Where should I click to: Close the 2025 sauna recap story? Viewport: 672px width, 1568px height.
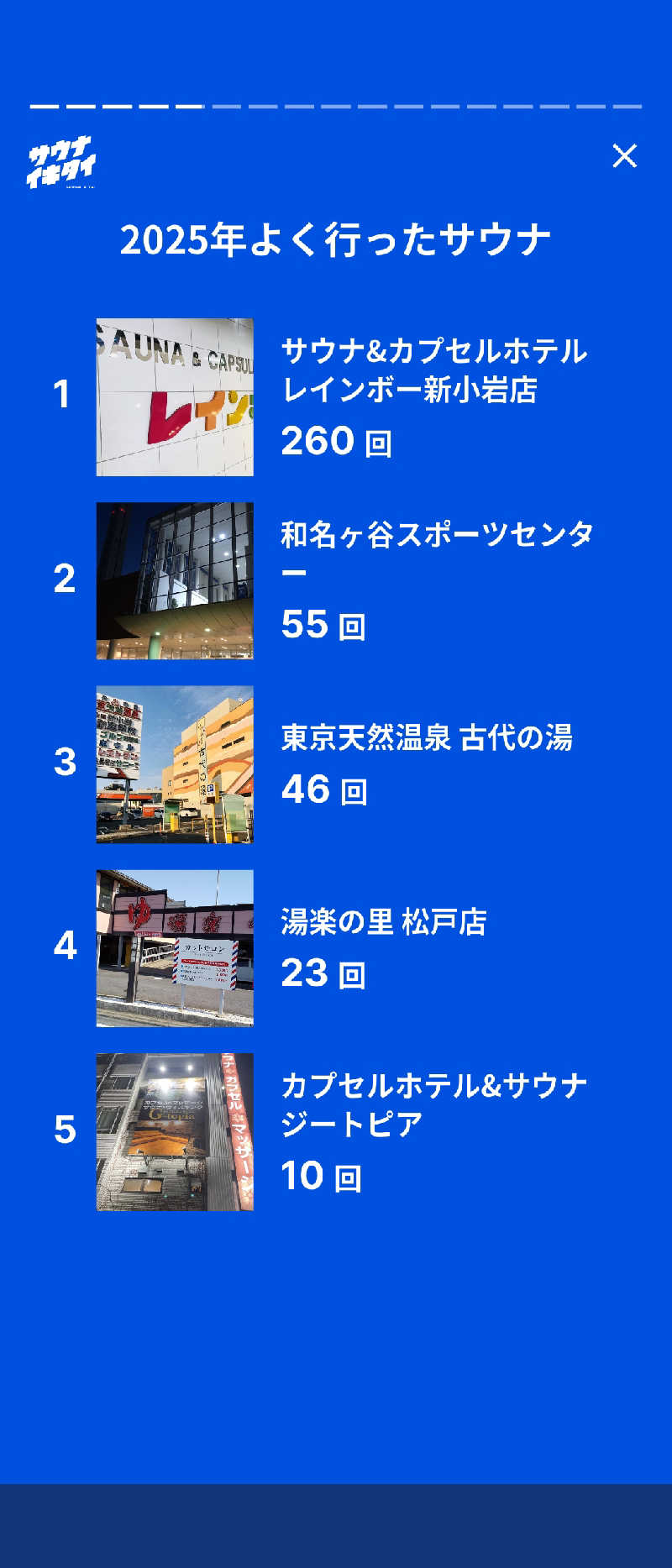pyautogui.click(x=625, y=156)
